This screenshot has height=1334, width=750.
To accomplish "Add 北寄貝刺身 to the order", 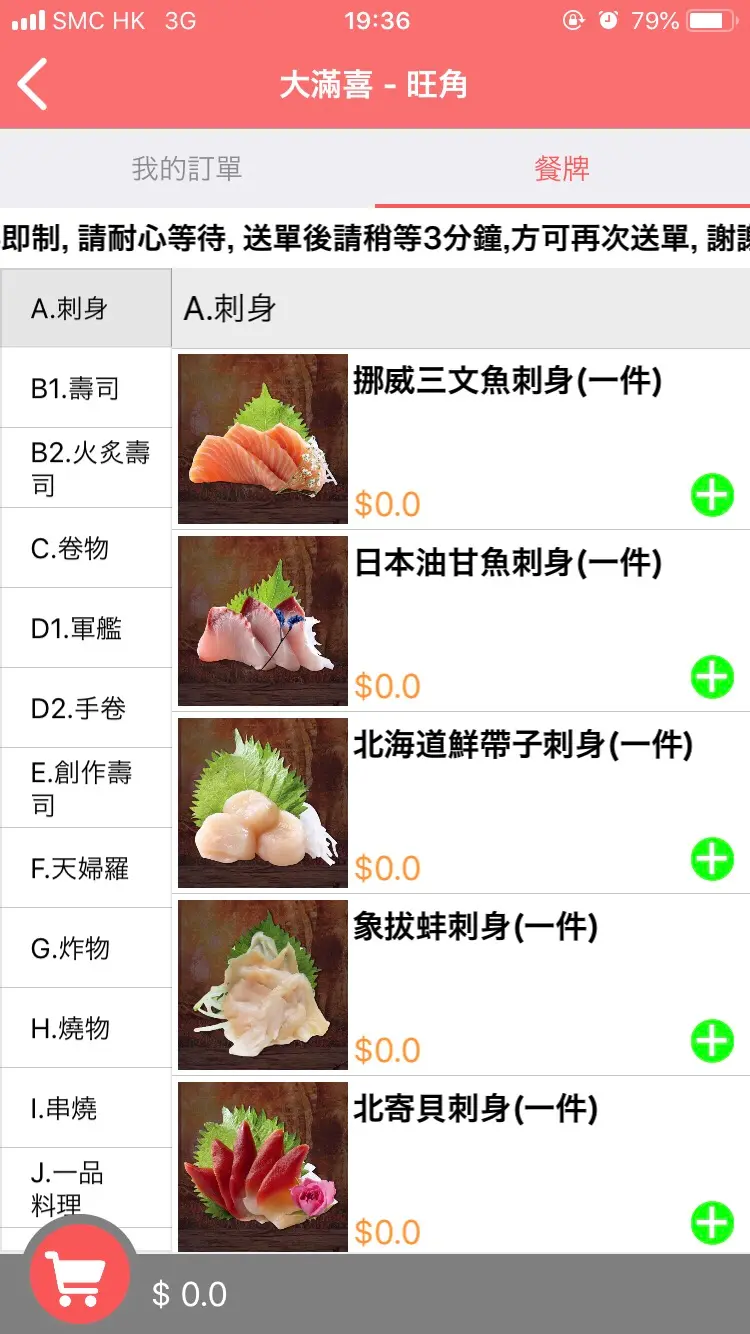I will click(712, 1224).
